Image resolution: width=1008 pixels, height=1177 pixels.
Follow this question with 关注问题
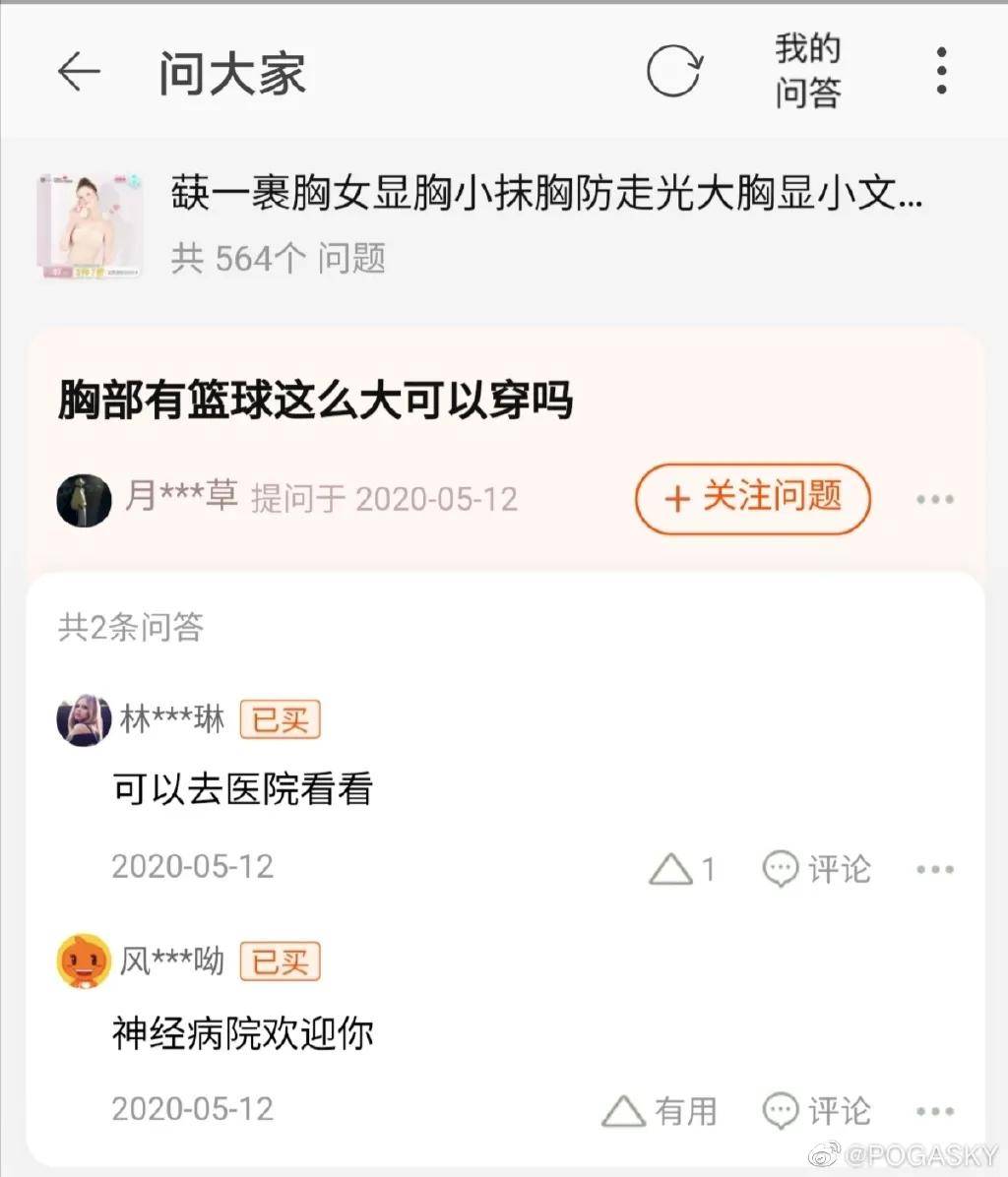753,498
